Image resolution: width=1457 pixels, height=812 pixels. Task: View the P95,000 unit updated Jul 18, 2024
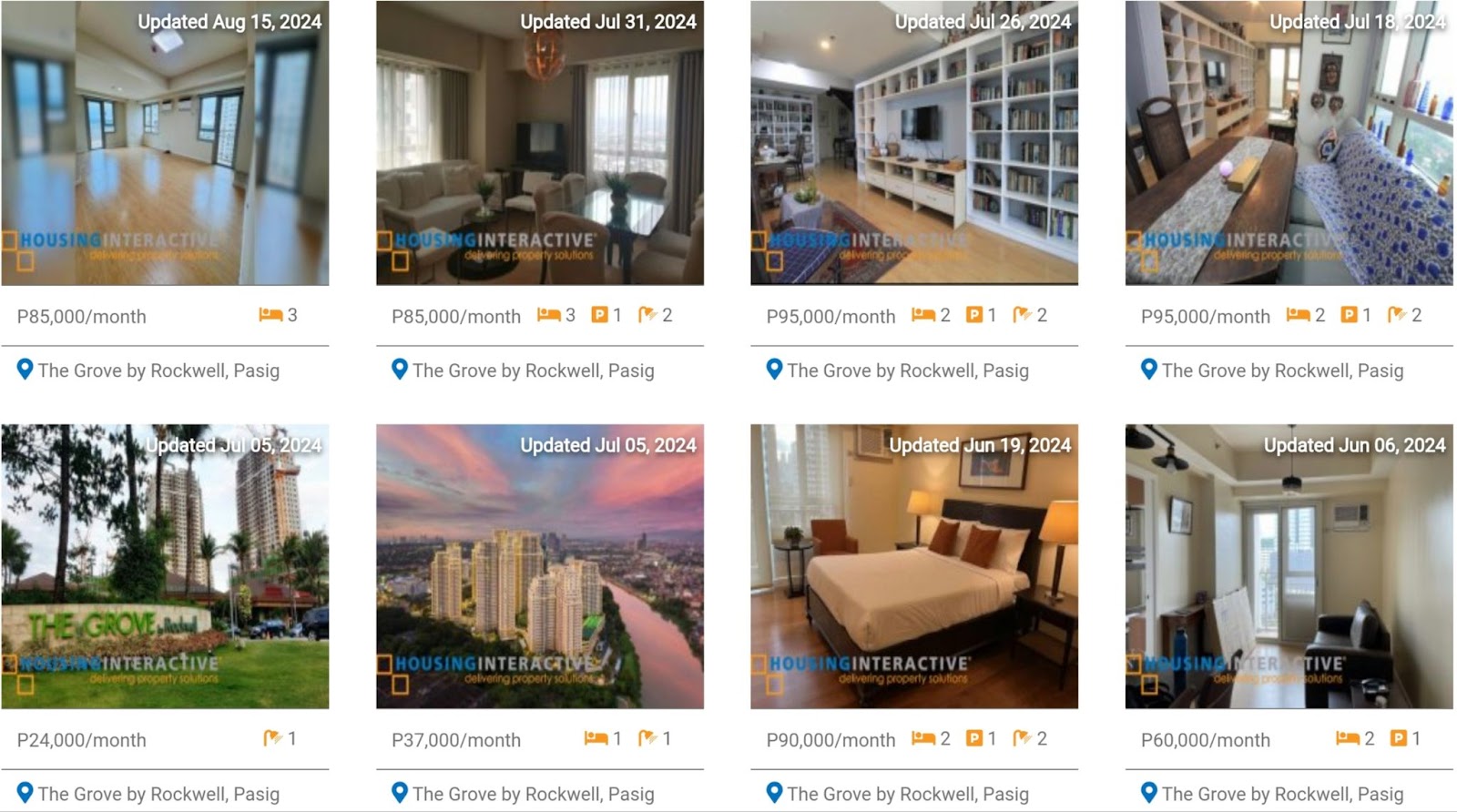[x=1289, y=144]
